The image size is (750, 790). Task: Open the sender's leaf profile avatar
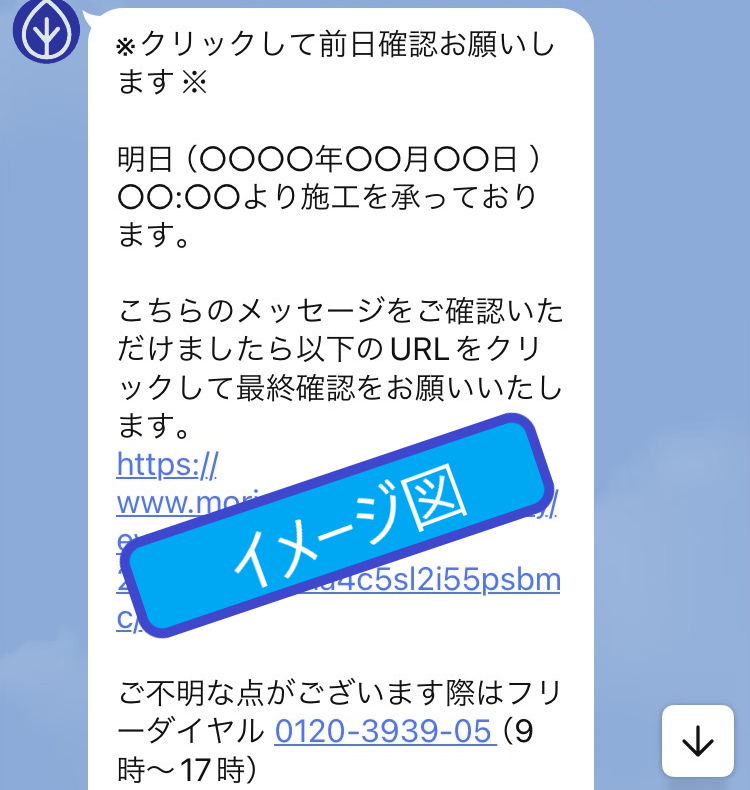(46, 29)
